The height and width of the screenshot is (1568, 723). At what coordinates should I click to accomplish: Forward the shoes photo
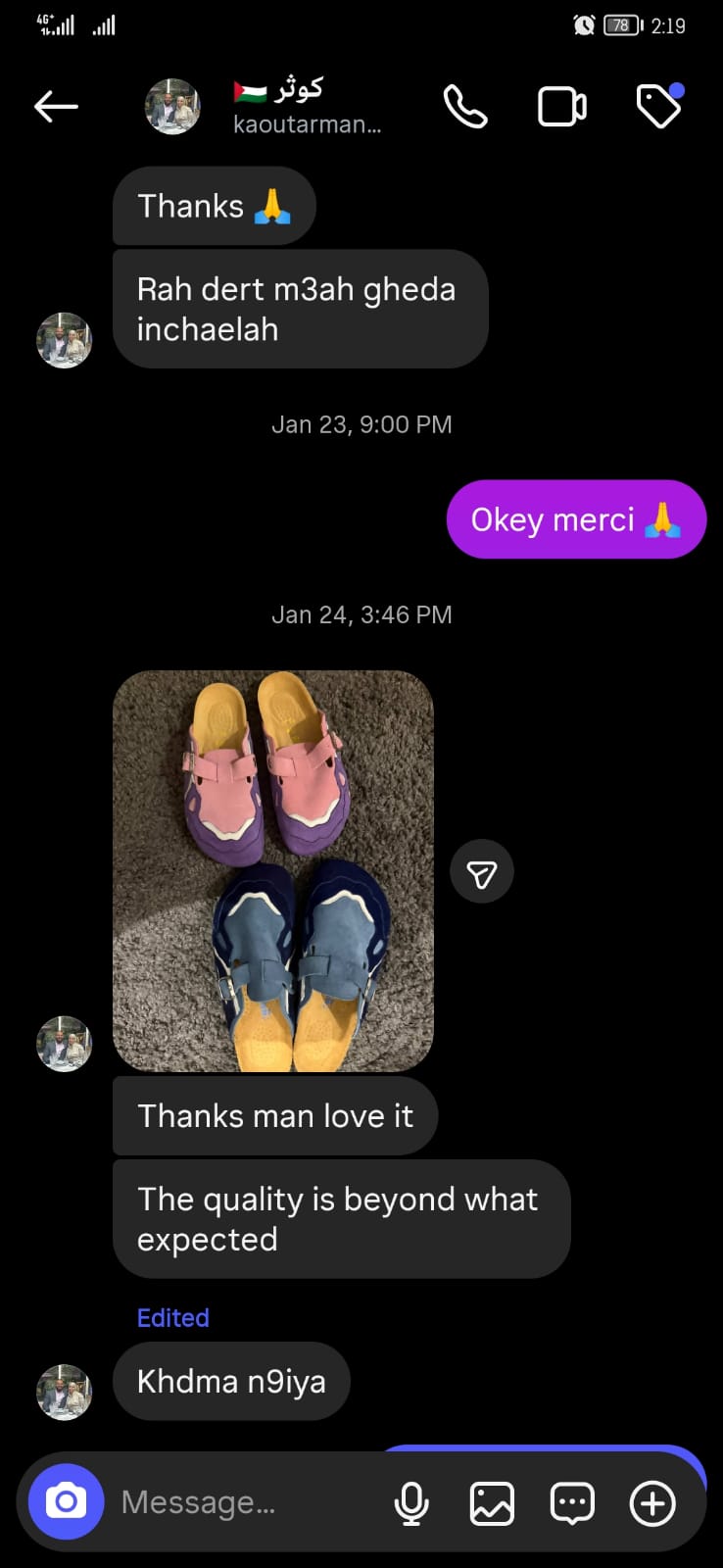coord(481,871)
